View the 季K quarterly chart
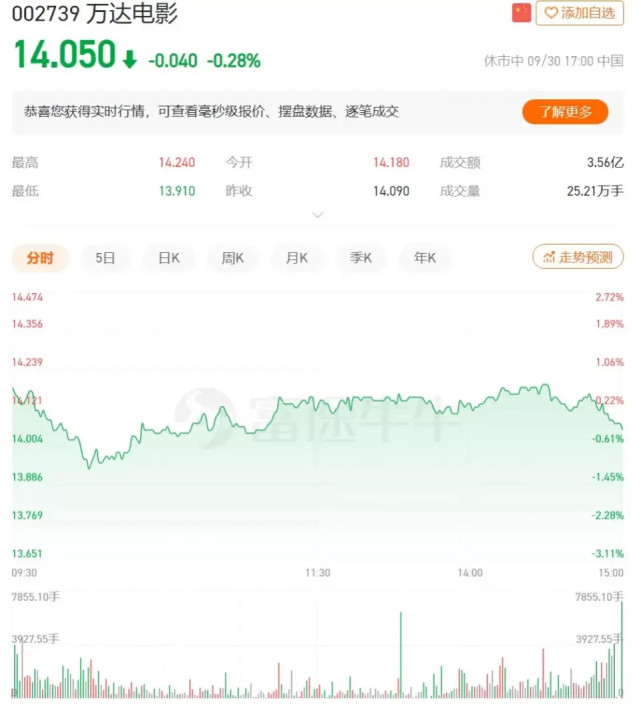The width and height of the screenshot is (641, 727). click(361, 258)
